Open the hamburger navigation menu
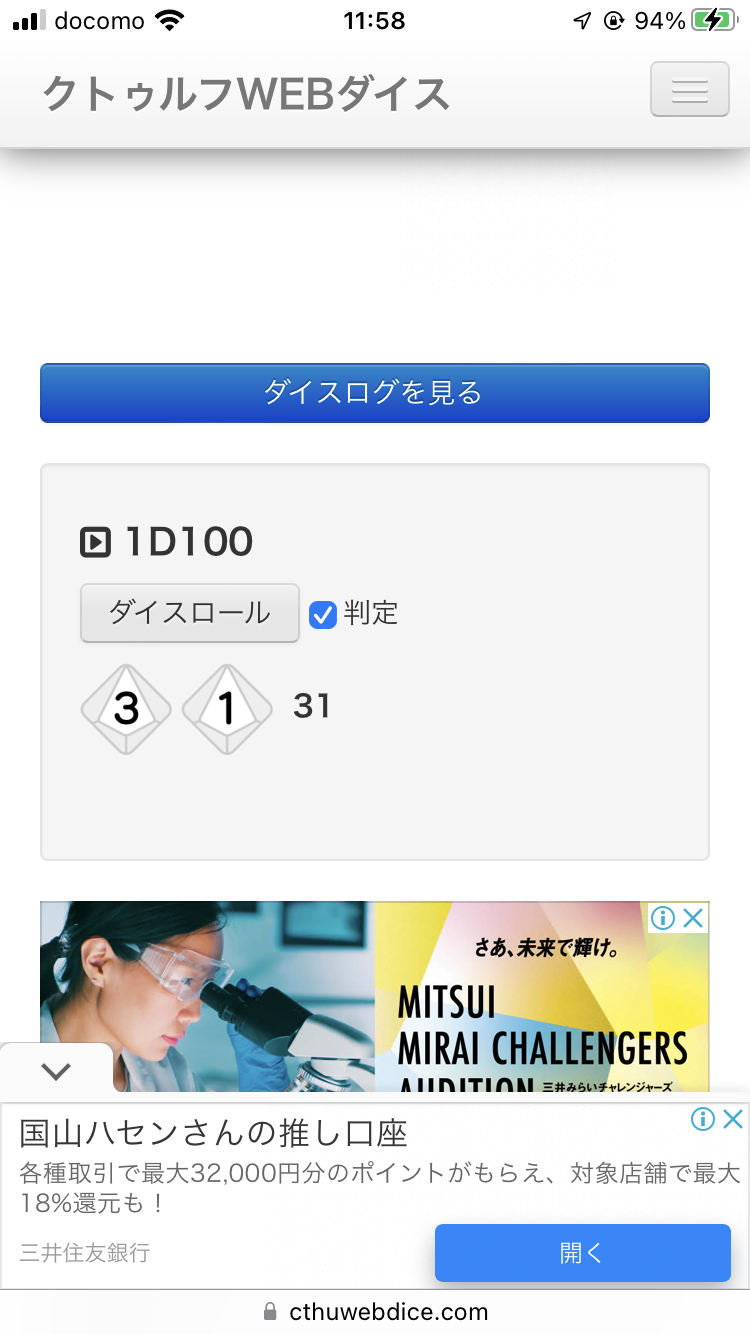 pos(689,90)
